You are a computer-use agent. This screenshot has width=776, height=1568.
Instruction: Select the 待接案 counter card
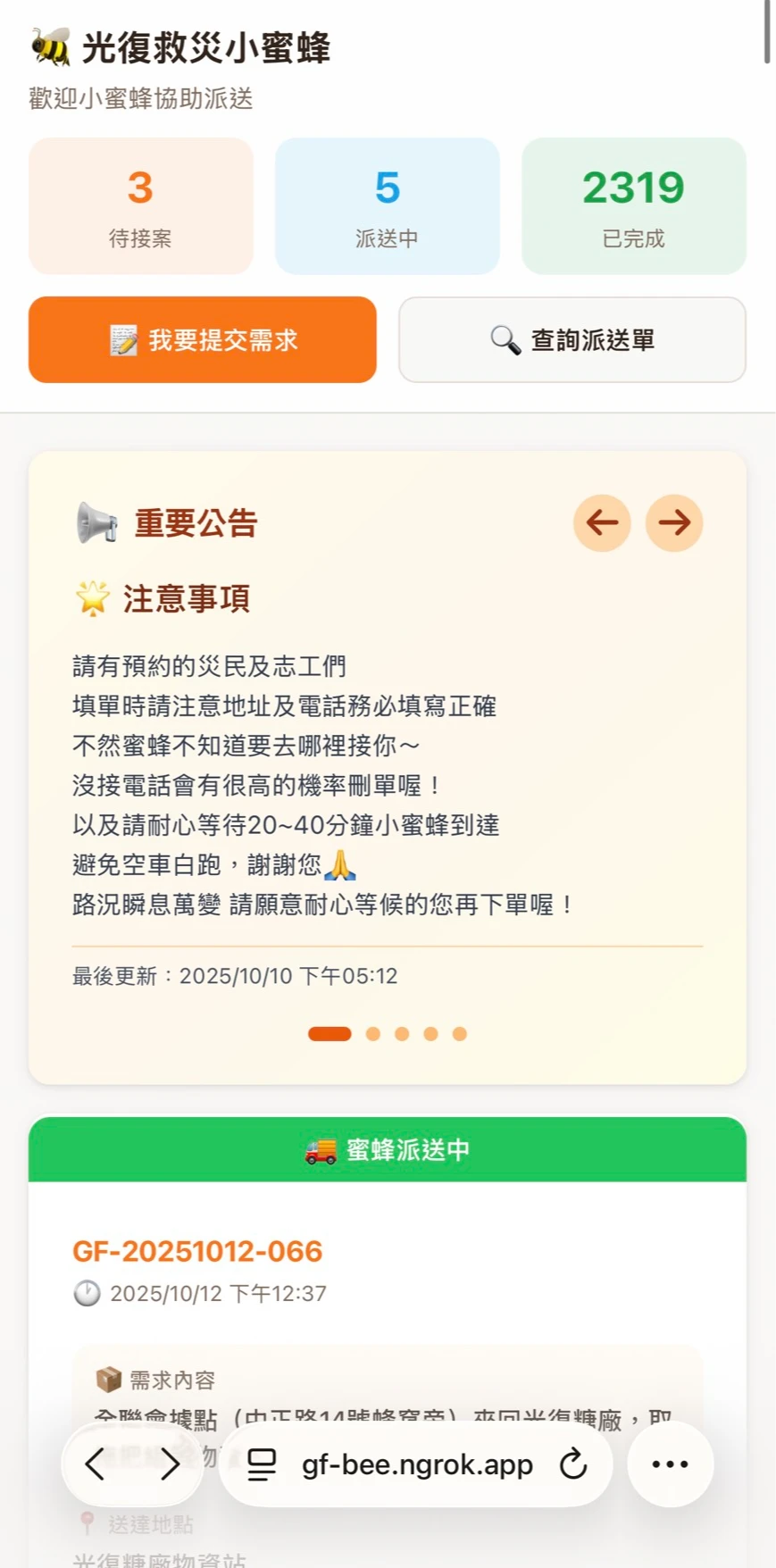(x=140, y=206)
